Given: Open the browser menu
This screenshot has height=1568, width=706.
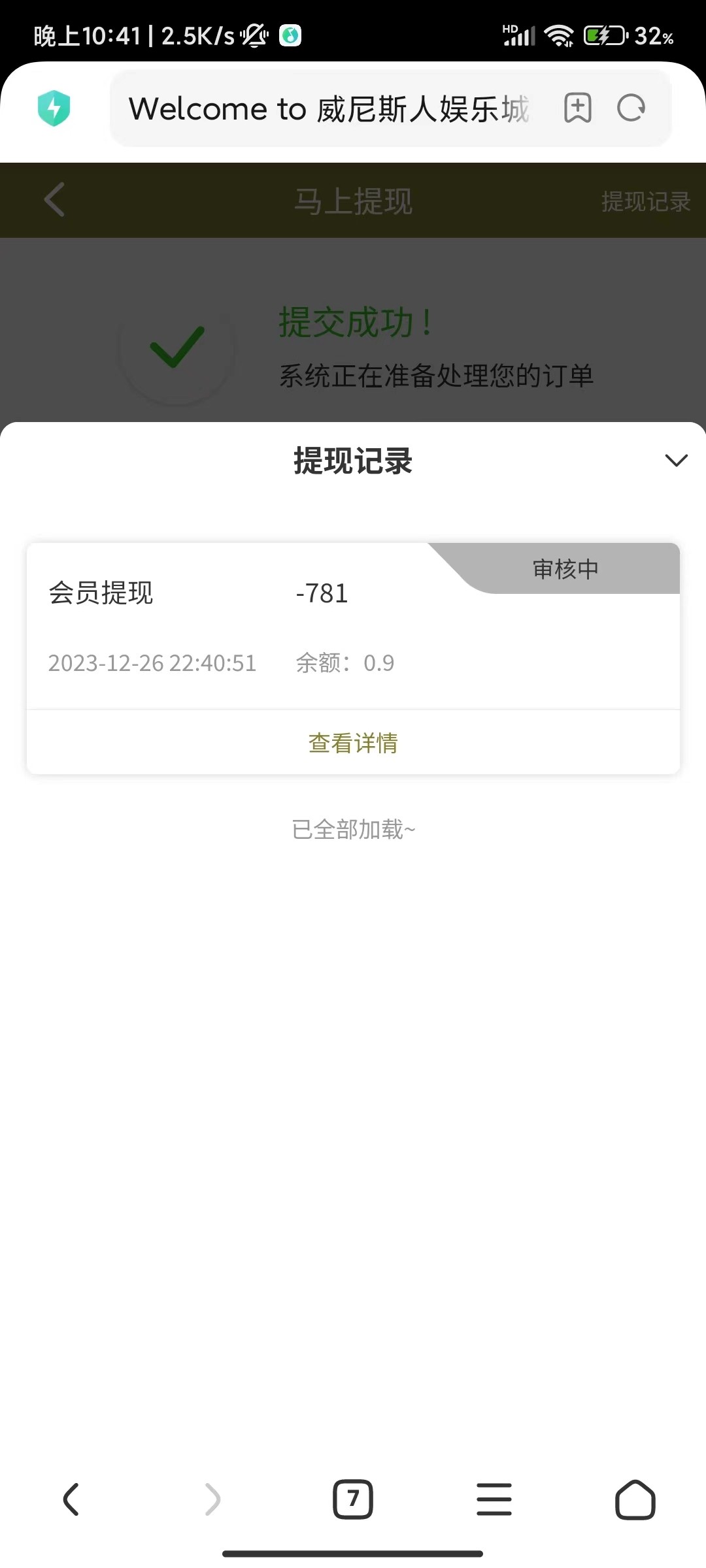Looking at the screenshot, I should click(x=494, y=1499).
